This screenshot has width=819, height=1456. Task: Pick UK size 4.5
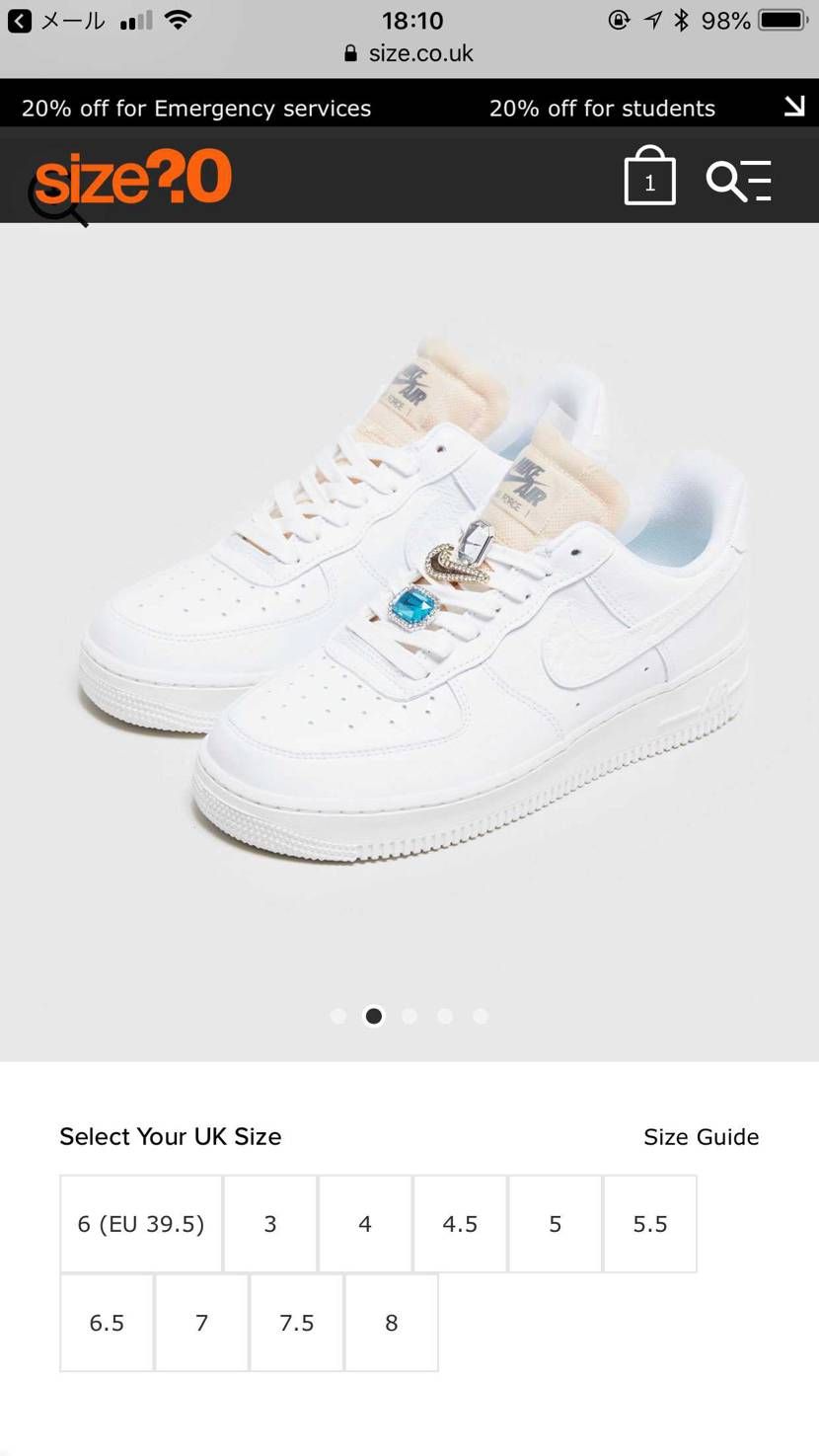pyautogui.click(x=460, y=1224)
